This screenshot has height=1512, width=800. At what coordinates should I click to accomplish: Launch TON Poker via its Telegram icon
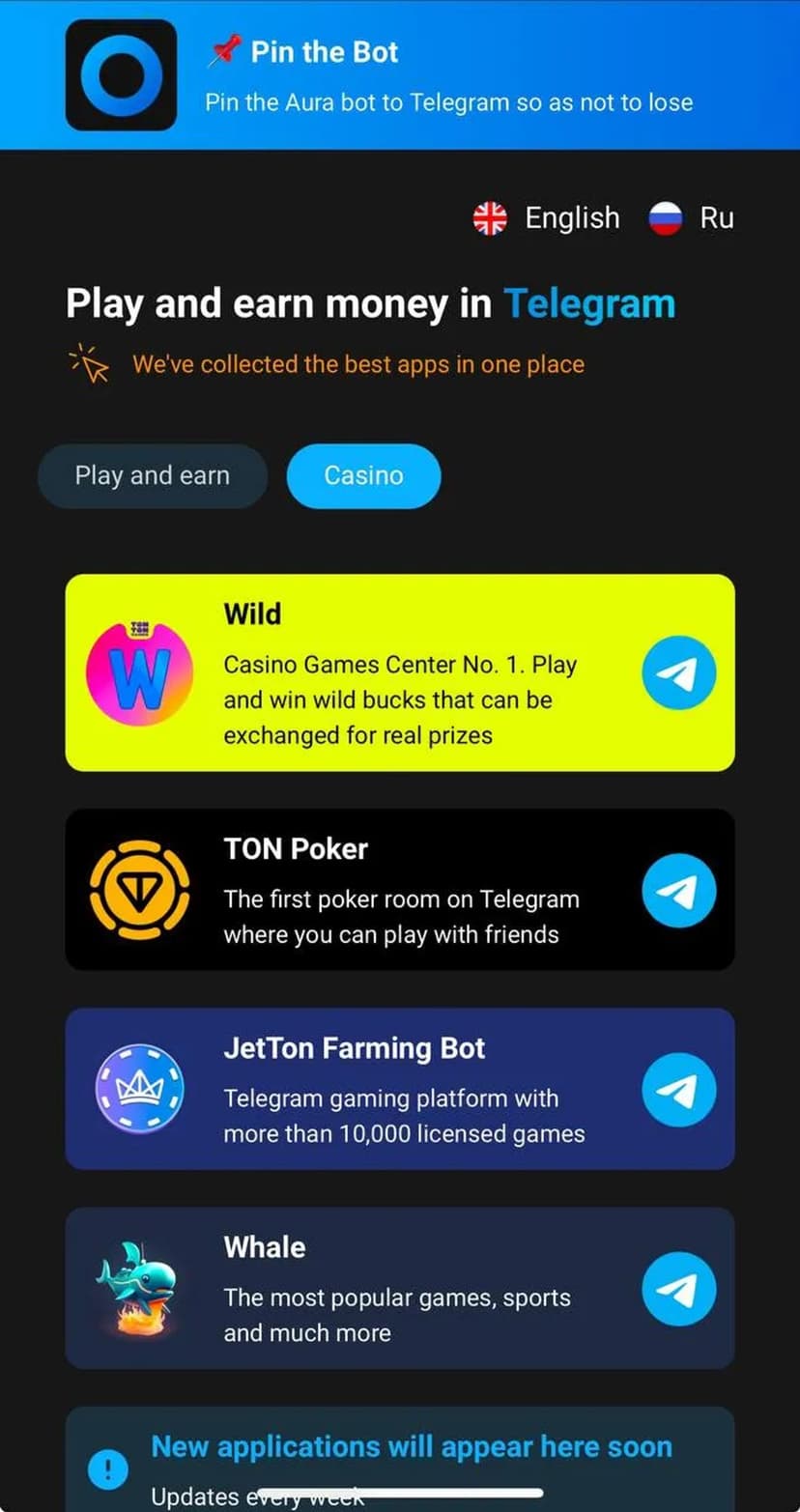tap(678, 891)
